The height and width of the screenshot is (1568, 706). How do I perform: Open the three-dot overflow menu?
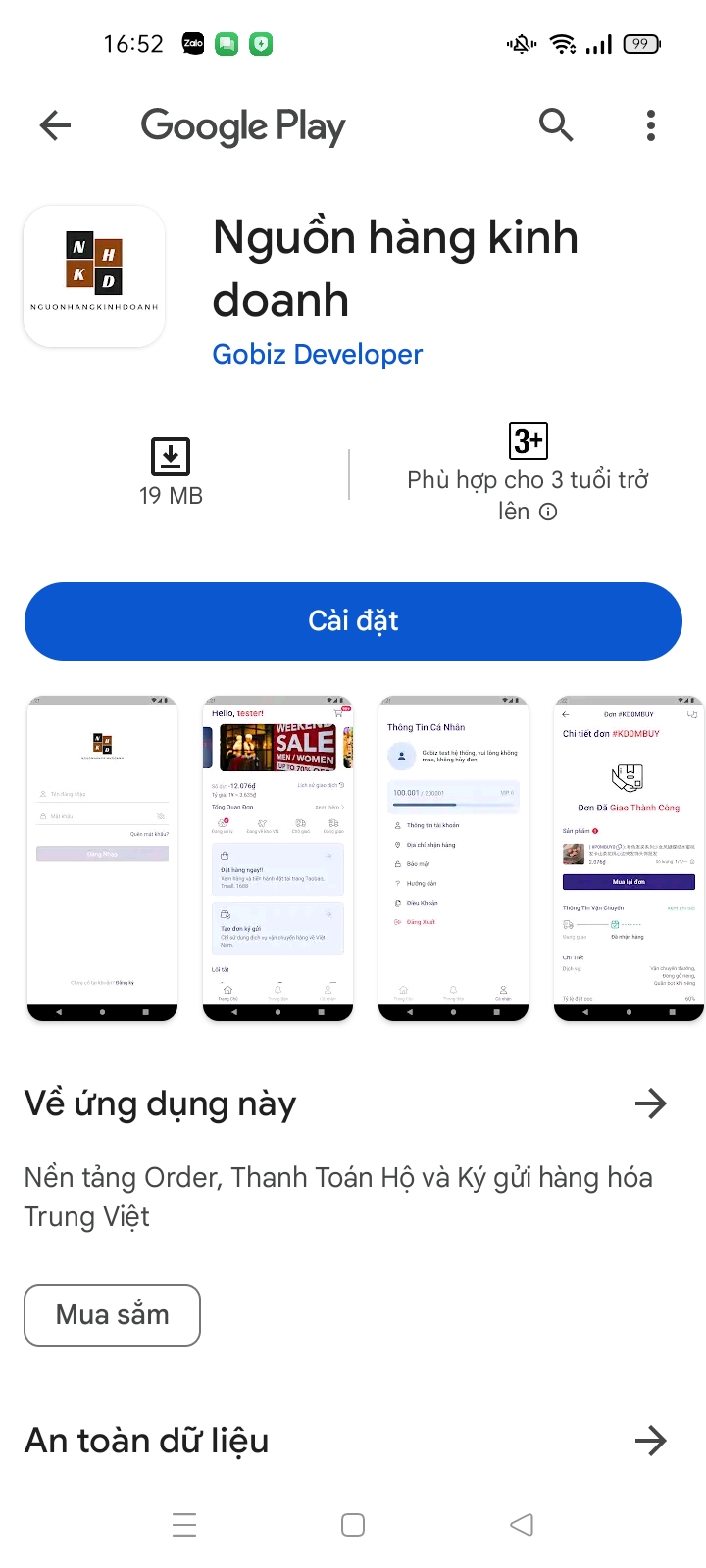click(651, 125)
